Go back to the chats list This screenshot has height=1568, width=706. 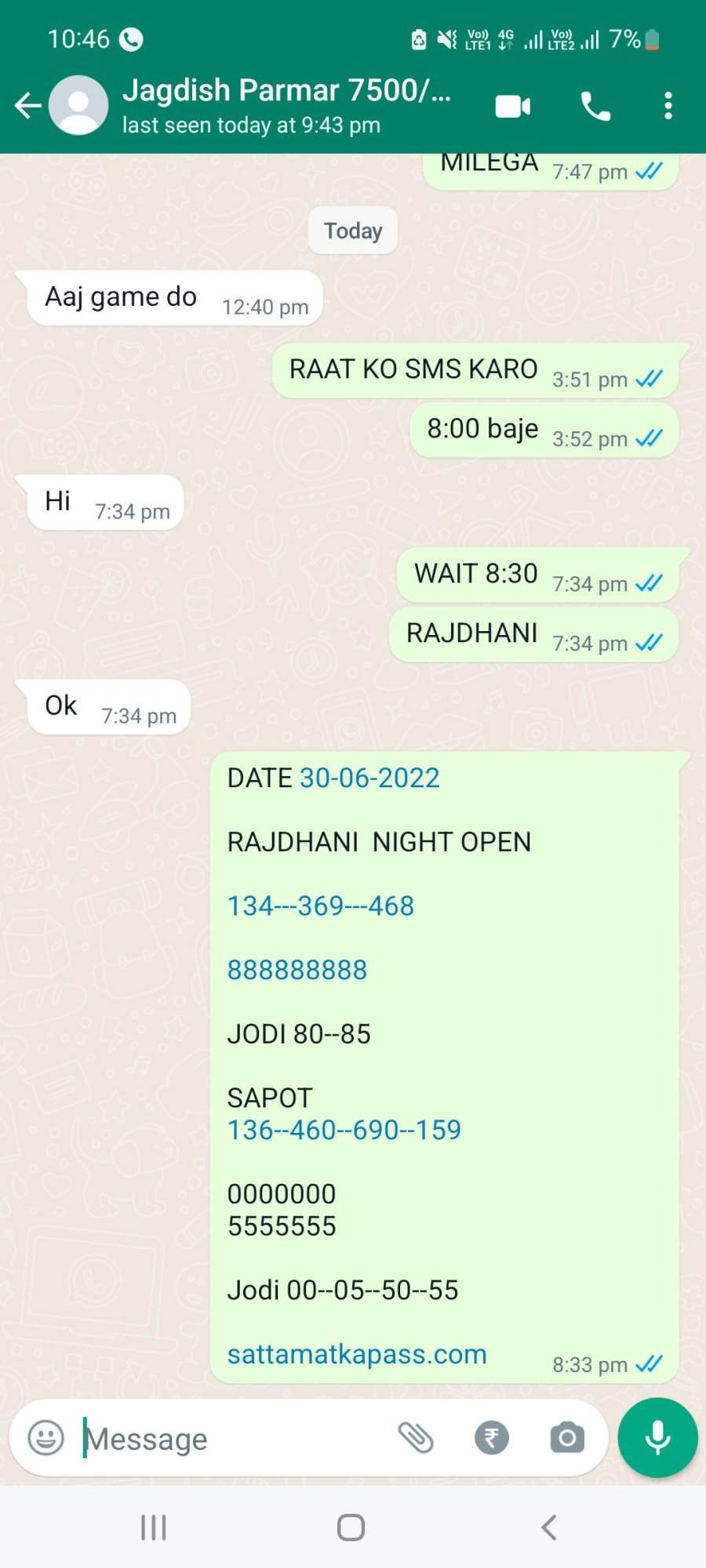click(27, 105)
